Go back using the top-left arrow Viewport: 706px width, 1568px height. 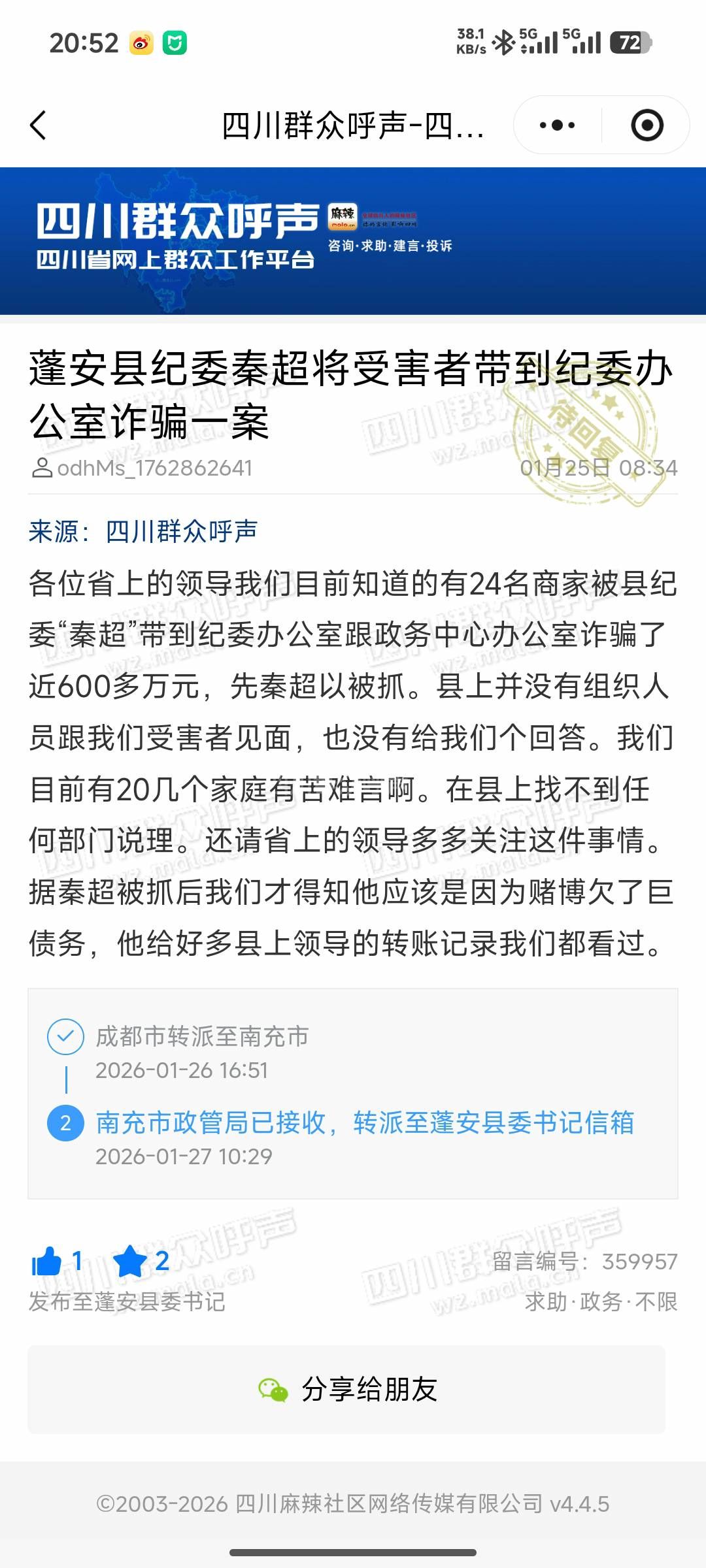click(x=39, y=125)
